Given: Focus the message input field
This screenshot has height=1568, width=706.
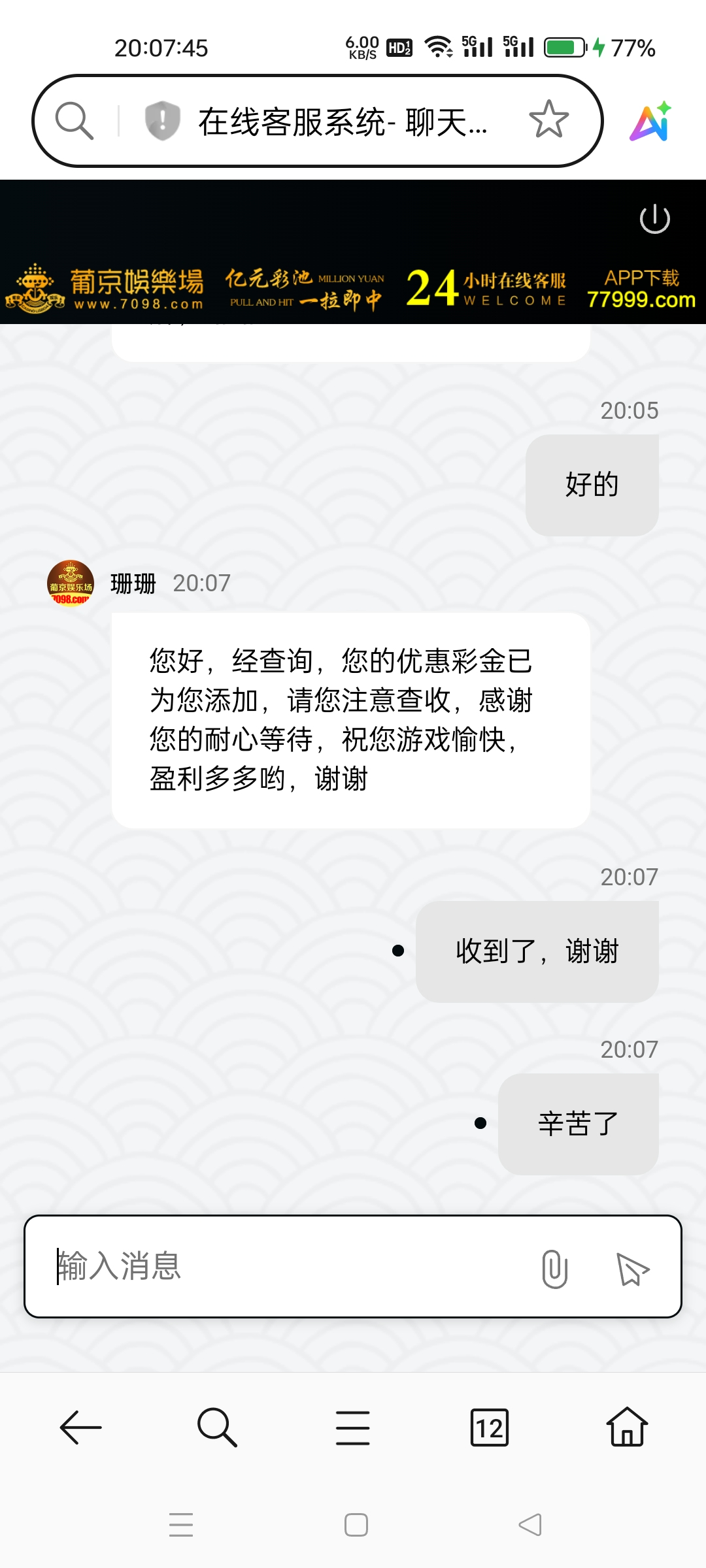Looking at the screenshot, I should click(x=288, y=1266).
